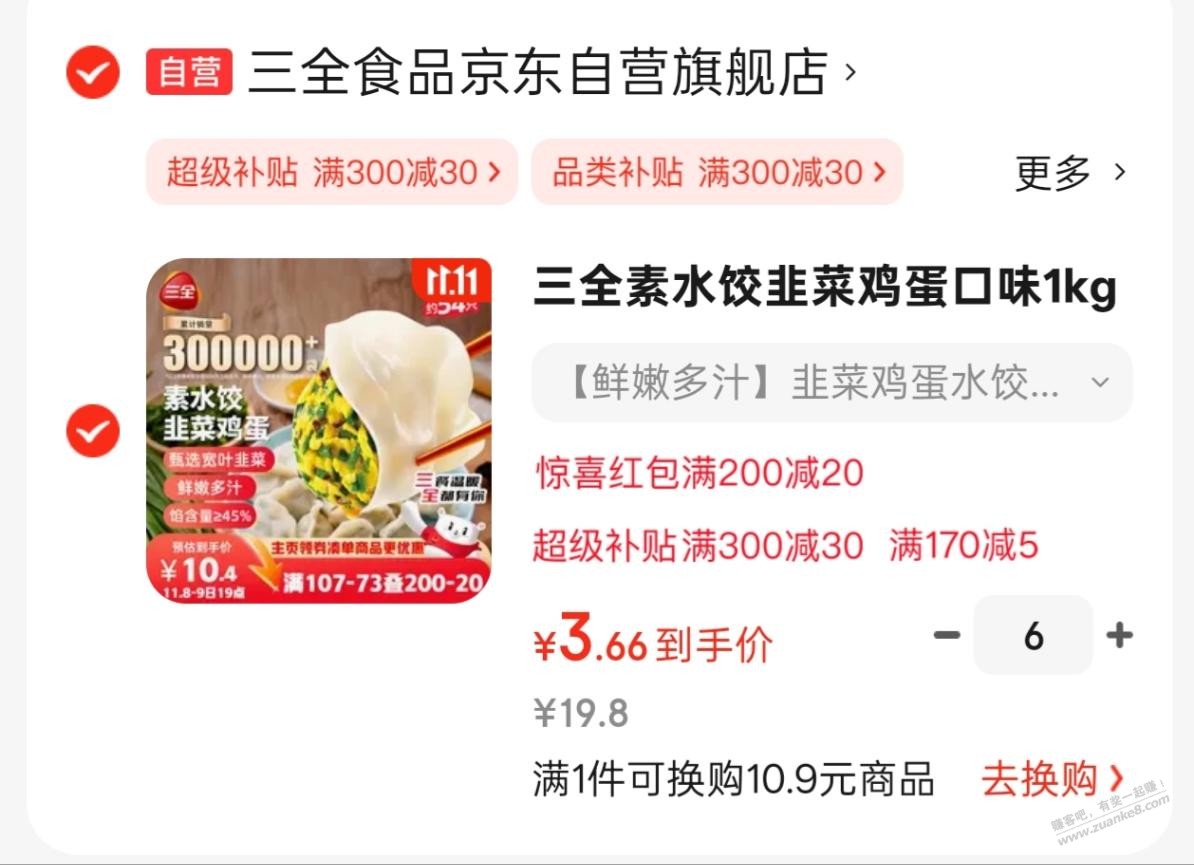Screen dimensions: 1194x865
Task: Uncheck the 三全食品京东自营旗舰店 store checkbox
Action: click(93, 71)
